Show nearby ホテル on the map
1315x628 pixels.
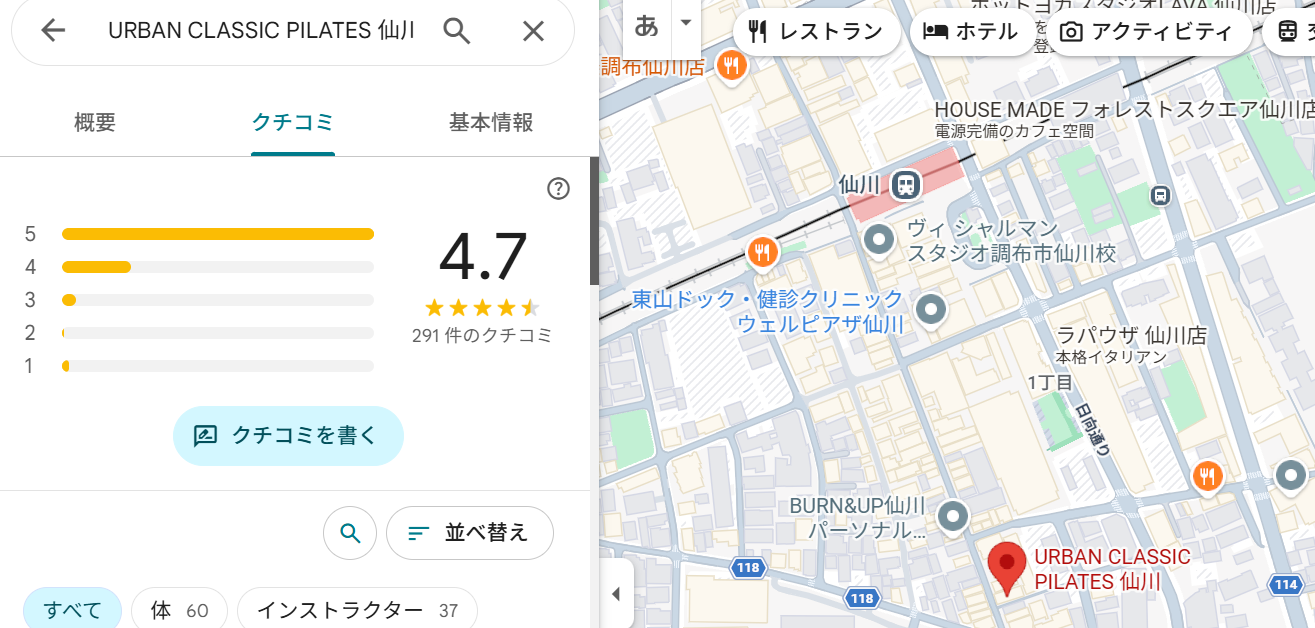[x=969, y=32]
